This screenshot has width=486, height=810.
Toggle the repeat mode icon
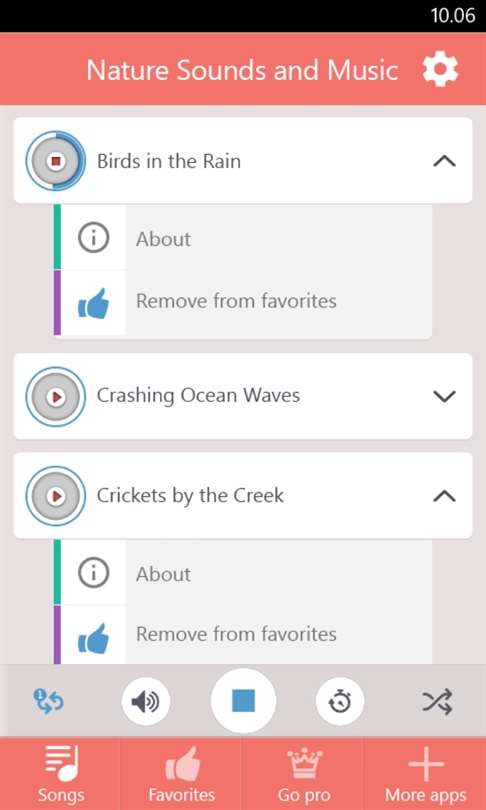tap(49, 702)
